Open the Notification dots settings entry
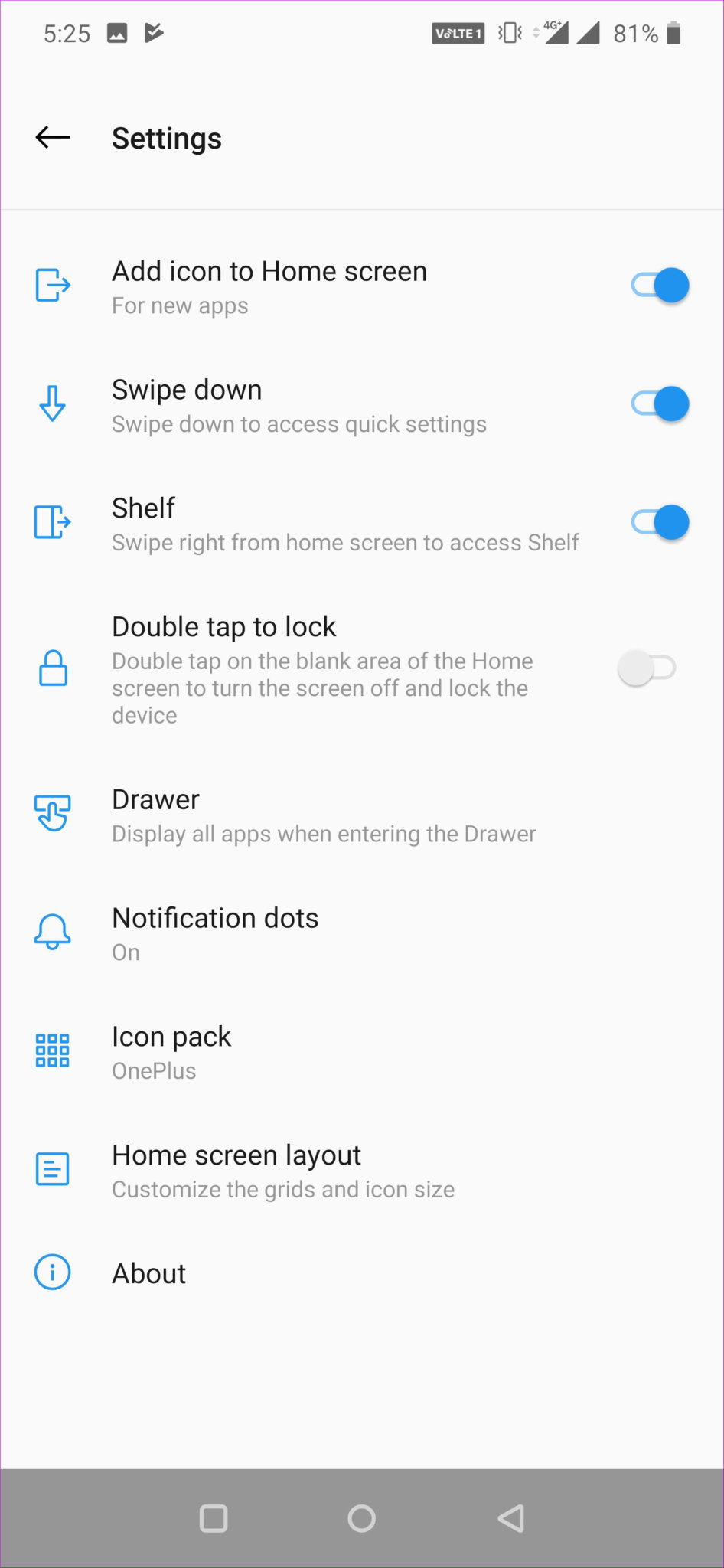 click(x=306, y=931)
